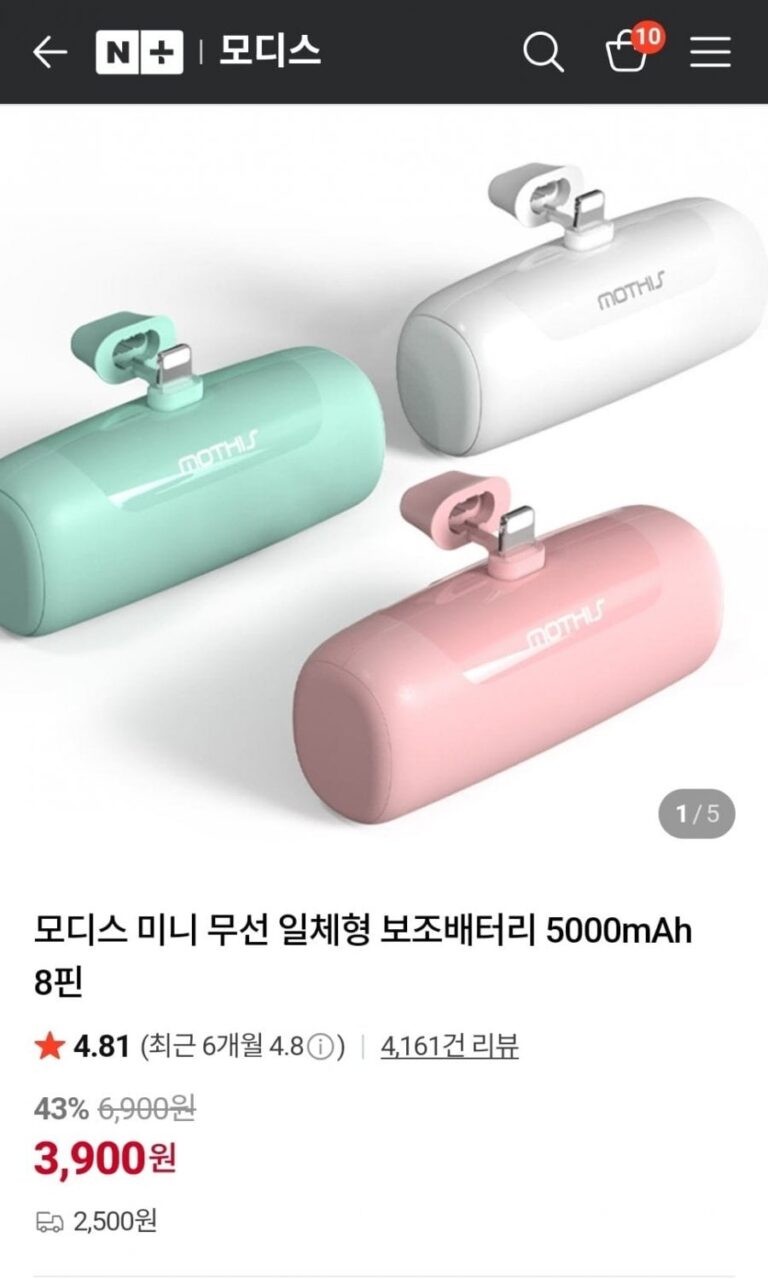Show info about the 6-month rating
This screenshot has height=1278, width=768.
[319, 1047]
